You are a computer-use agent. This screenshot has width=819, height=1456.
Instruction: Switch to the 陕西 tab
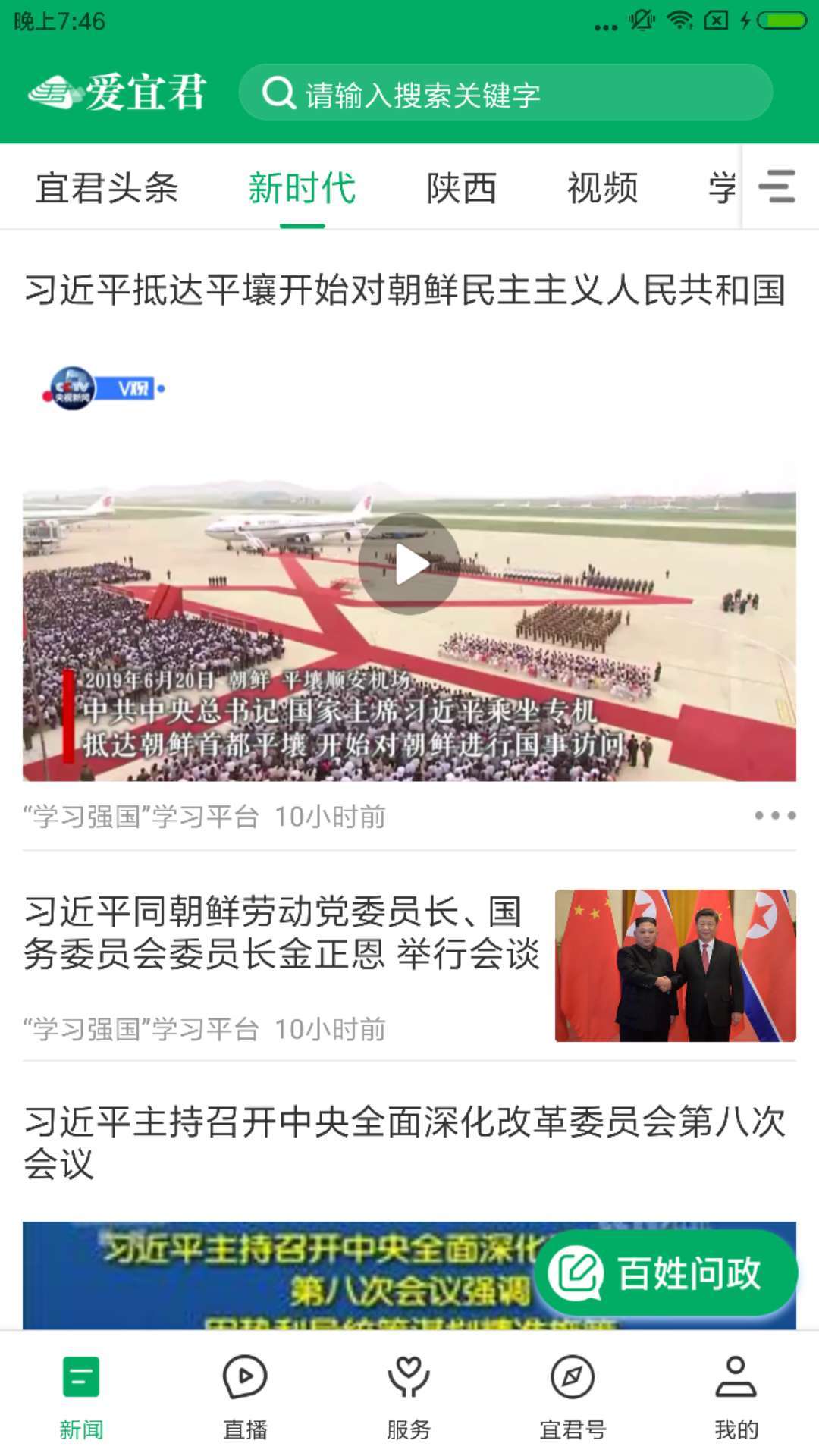[460, 187]
